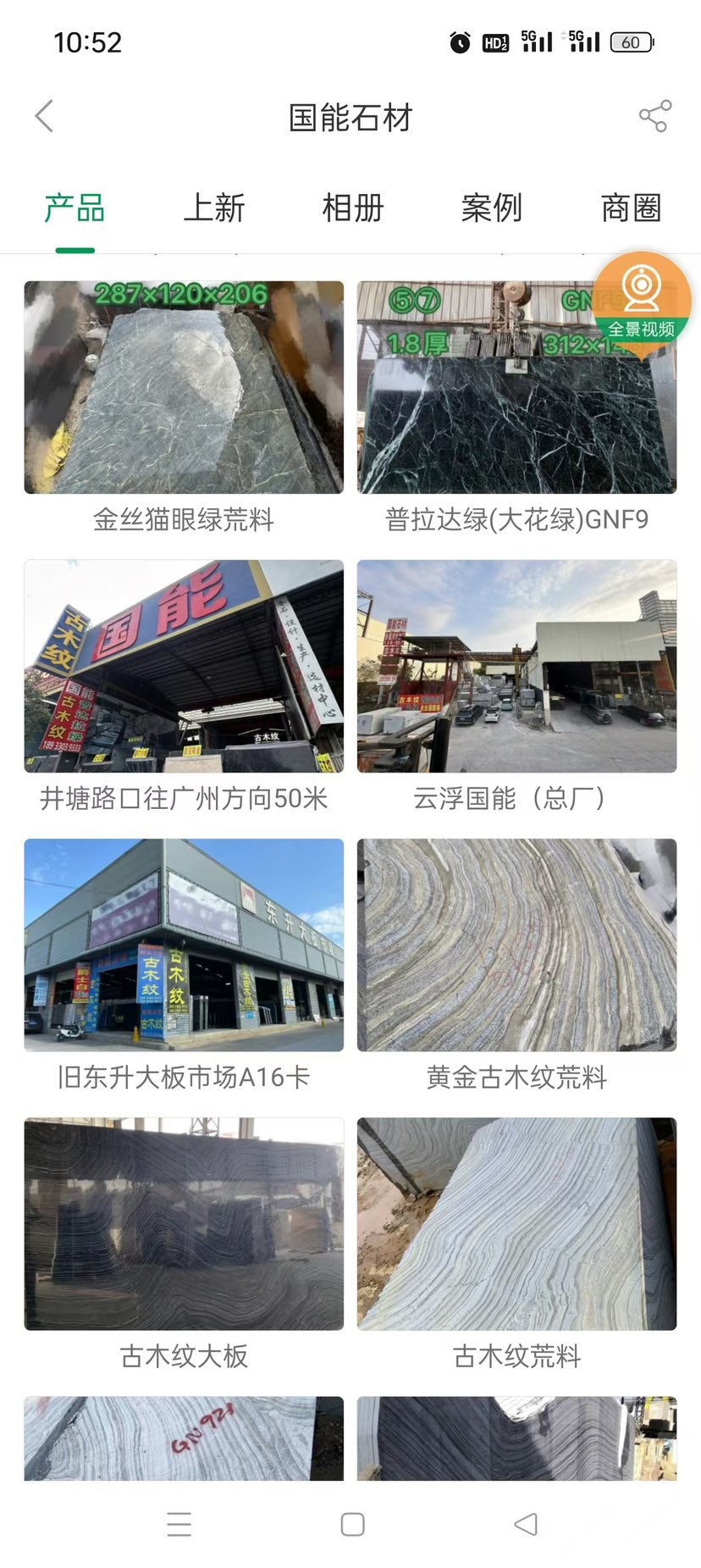
Task: Switch to the 上新 tab
Action: [213, 208]
